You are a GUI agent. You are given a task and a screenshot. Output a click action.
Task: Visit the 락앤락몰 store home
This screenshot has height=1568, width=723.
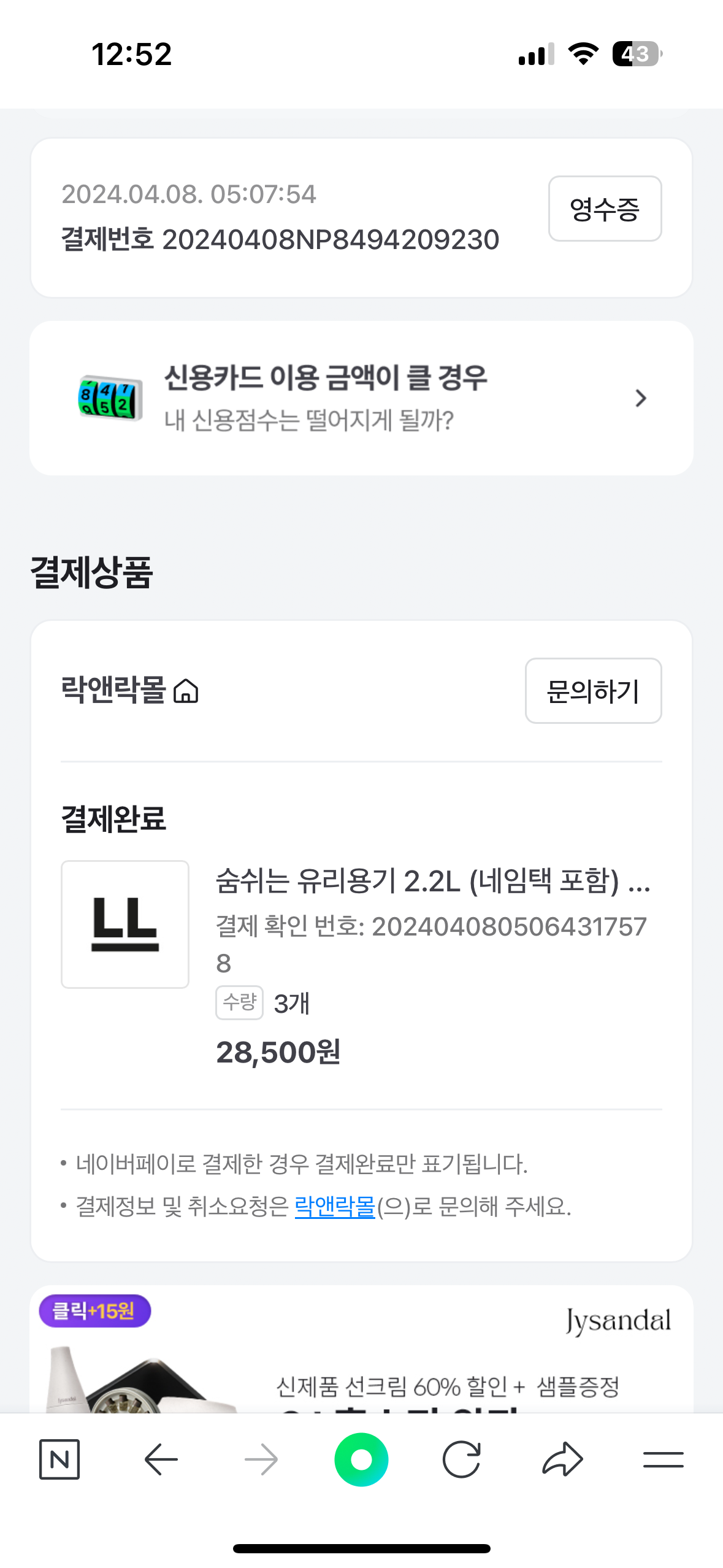point(130,691)
